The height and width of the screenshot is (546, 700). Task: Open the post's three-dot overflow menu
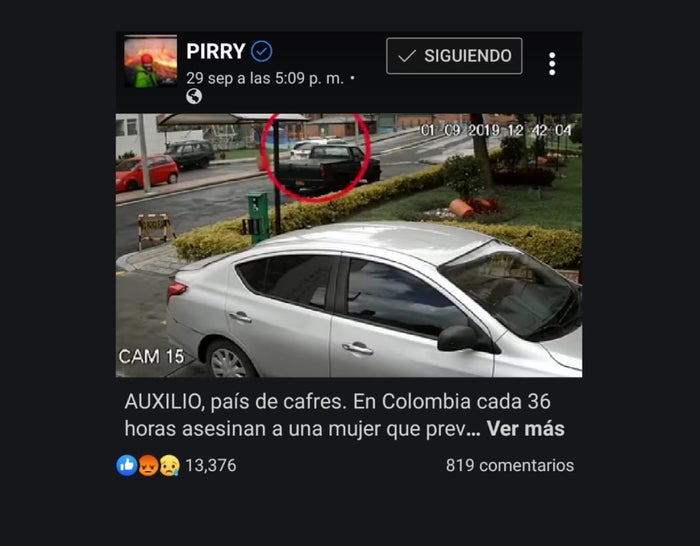pyautogui.click(x=552, y=64)
